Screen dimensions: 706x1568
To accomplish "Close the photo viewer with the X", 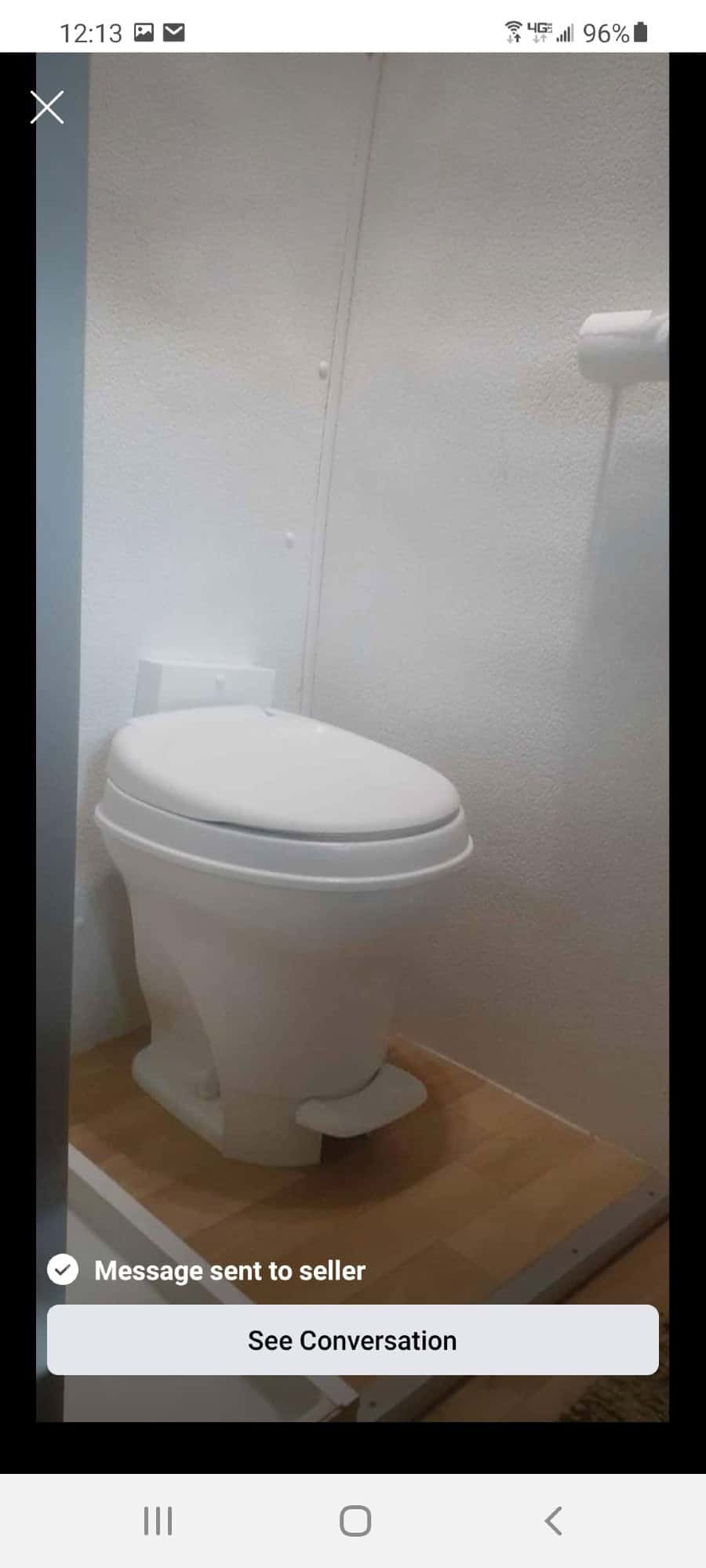I will click(47, 107).
